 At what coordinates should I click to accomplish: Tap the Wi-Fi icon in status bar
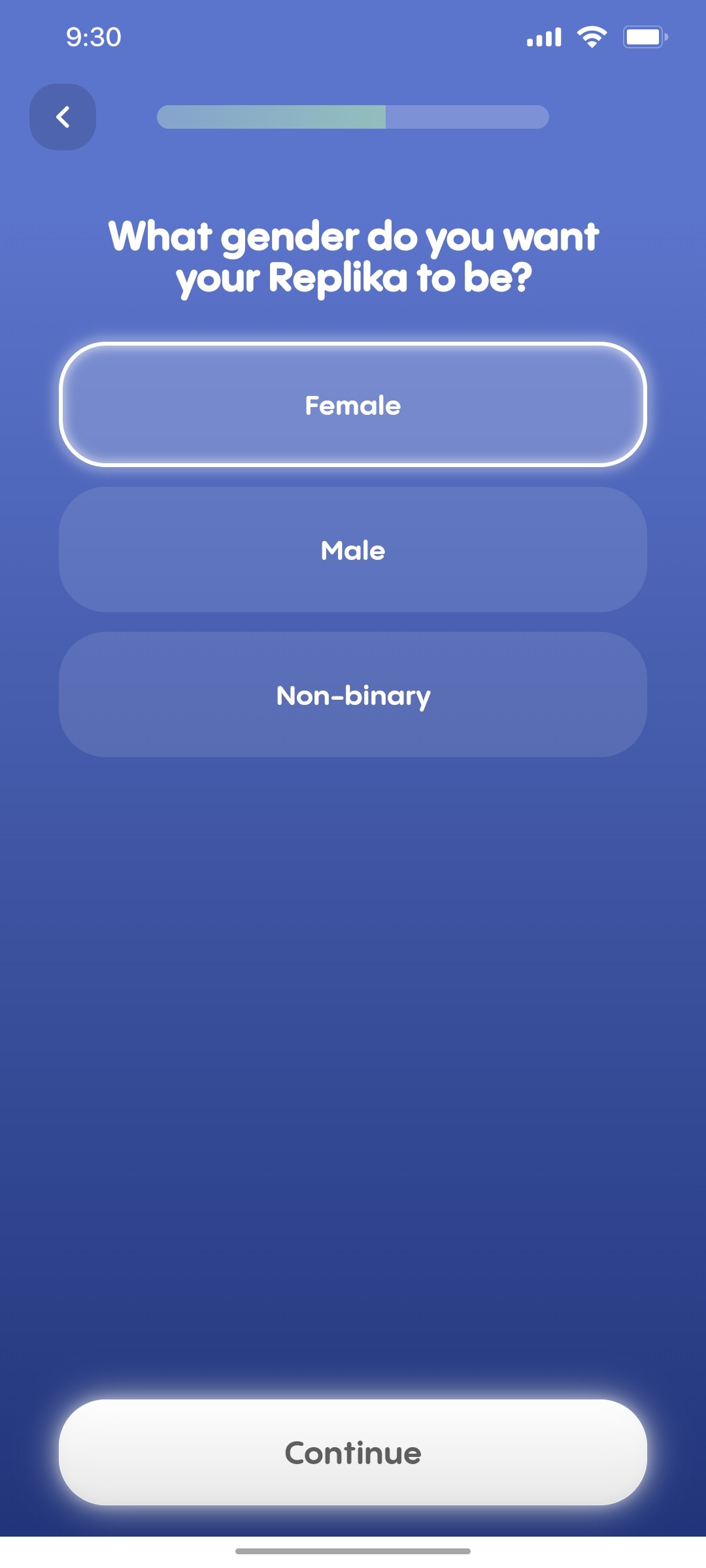590,36
